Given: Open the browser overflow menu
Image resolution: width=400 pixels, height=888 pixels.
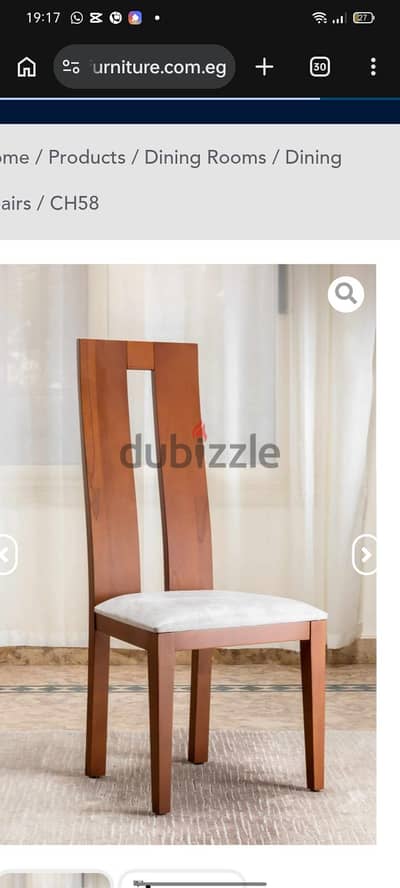Looking at the screenshot, I should (373, 67).
